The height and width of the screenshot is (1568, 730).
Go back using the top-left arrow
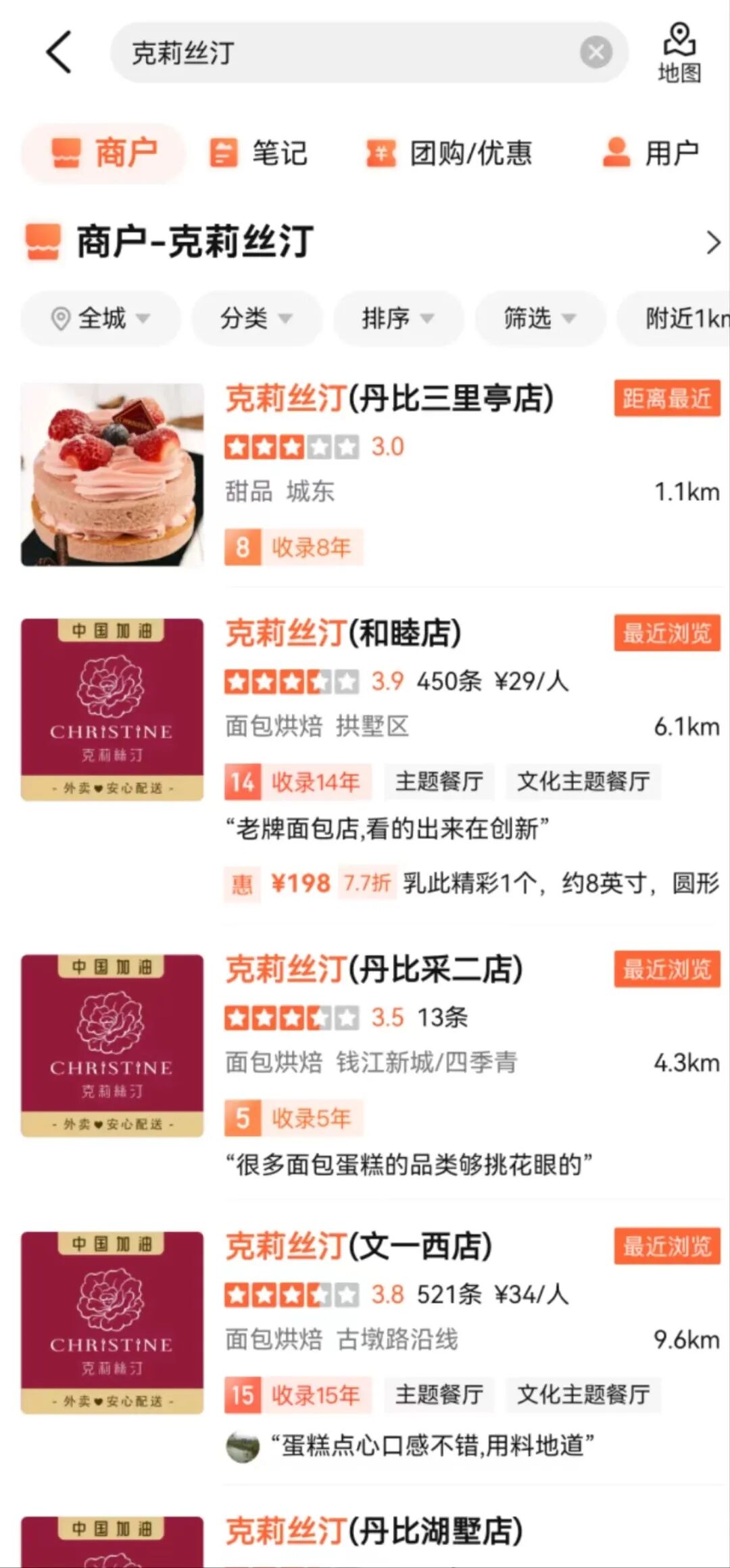[58, 52]
